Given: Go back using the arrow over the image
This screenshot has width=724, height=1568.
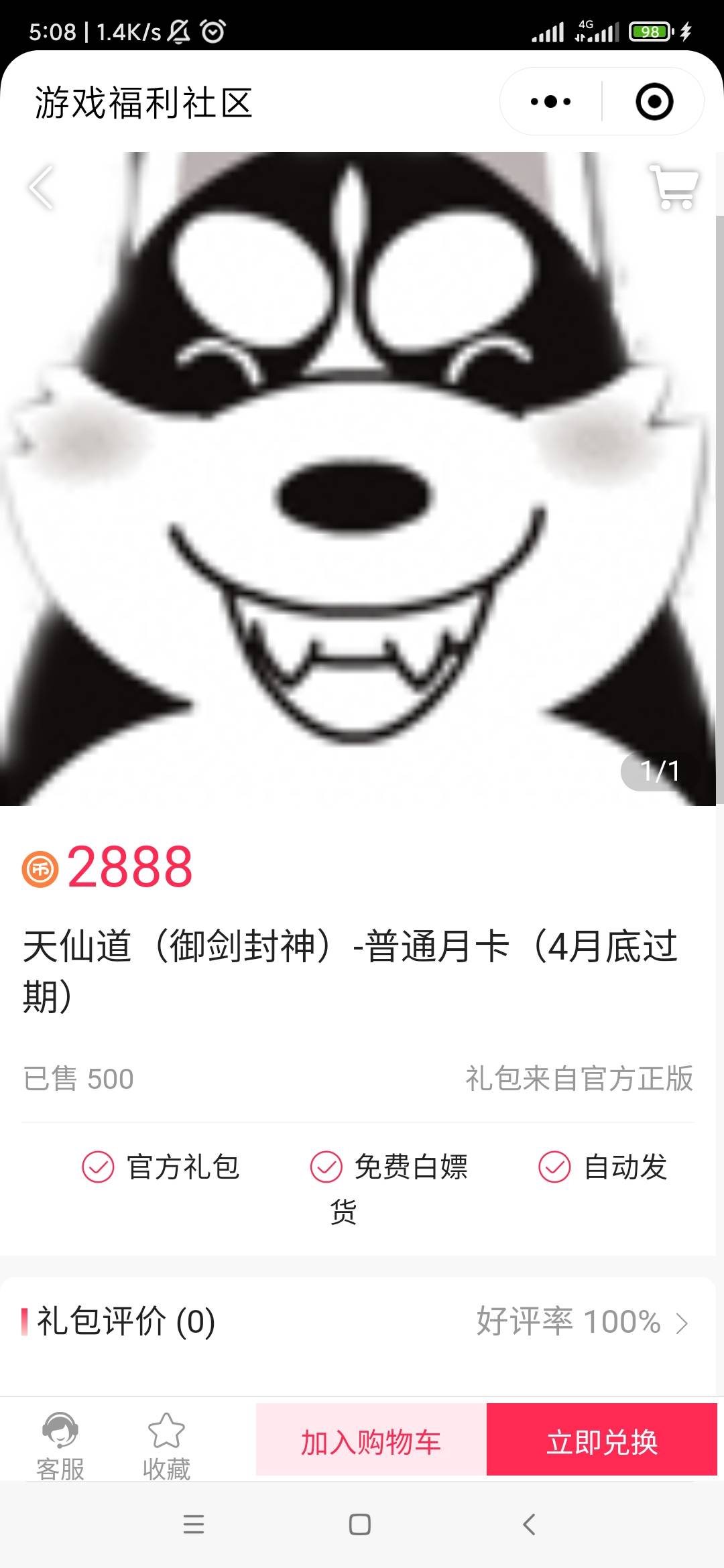Looking at the screenshot, I should pyautogui.click(x=42, y=188).
